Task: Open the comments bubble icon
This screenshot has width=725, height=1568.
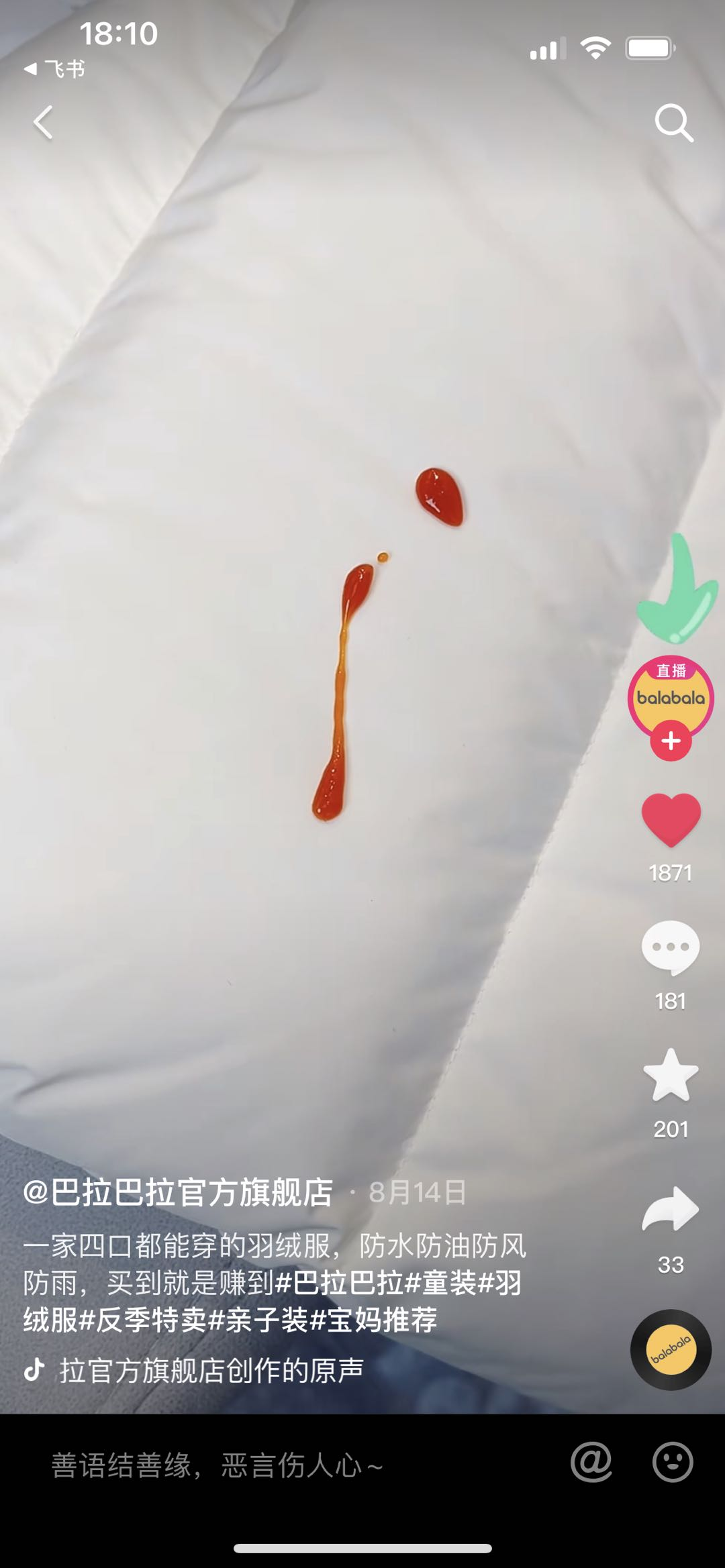Action: point(671,948)
